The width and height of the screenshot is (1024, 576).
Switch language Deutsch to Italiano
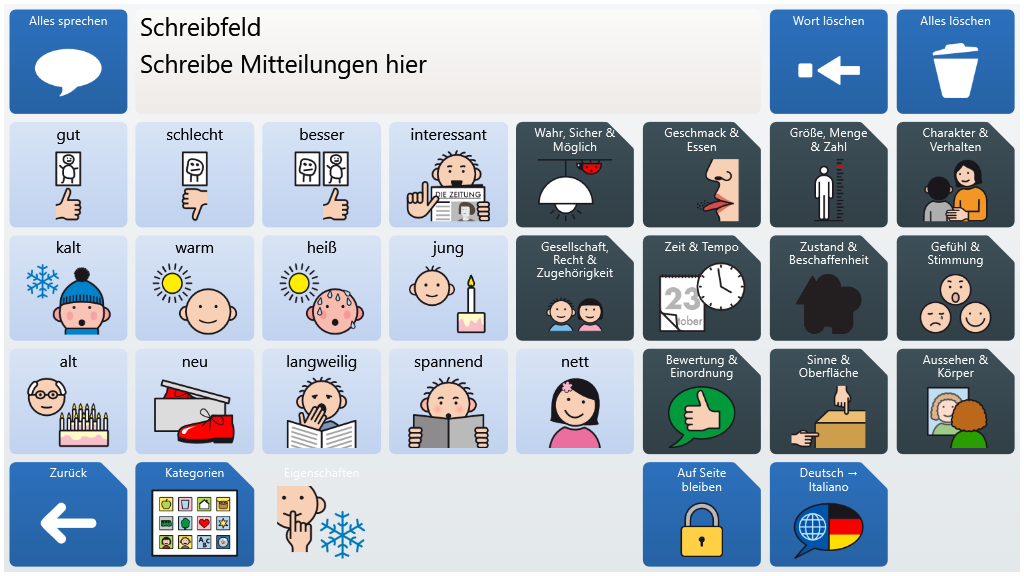click(828, 515)
